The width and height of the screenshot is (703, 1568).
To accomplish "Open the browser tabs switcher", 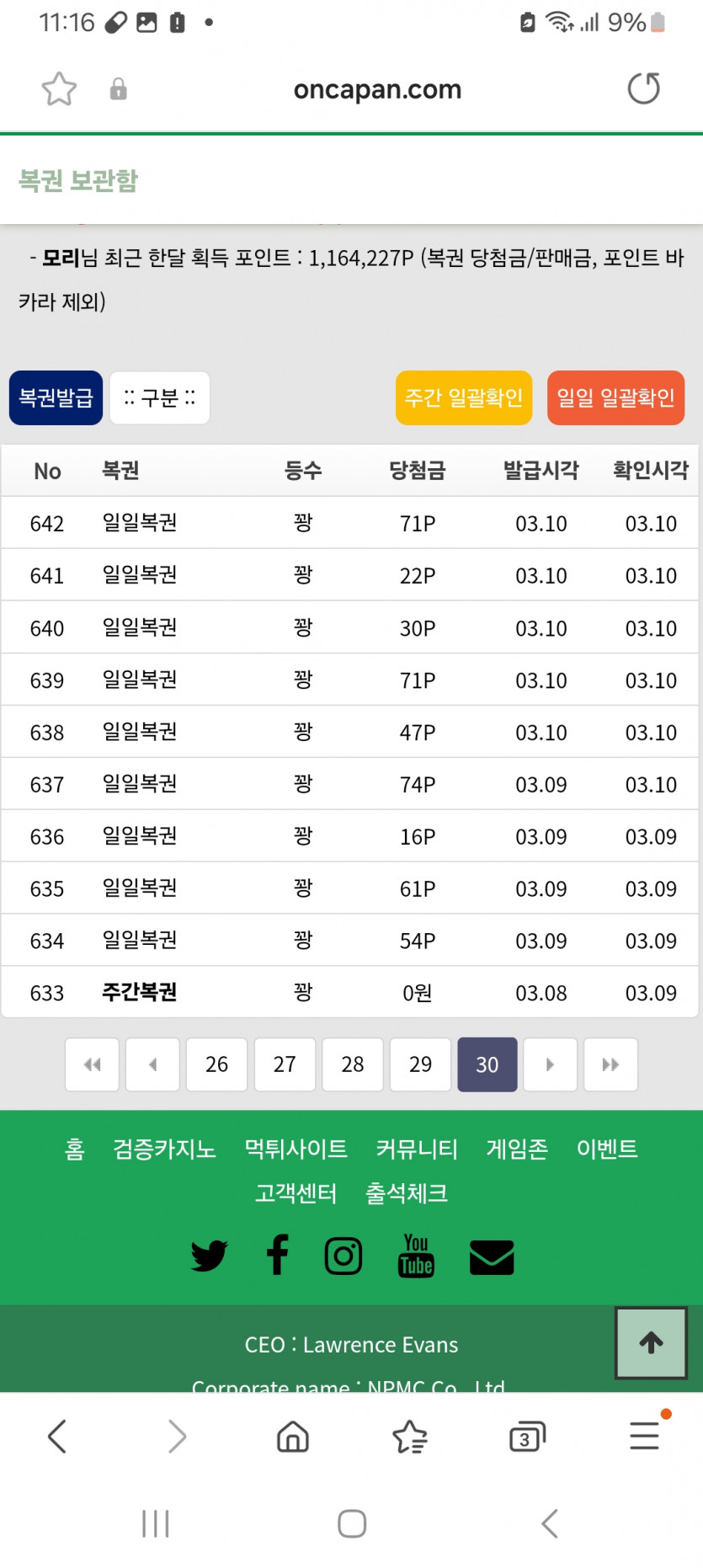I will coord(527,1437).
